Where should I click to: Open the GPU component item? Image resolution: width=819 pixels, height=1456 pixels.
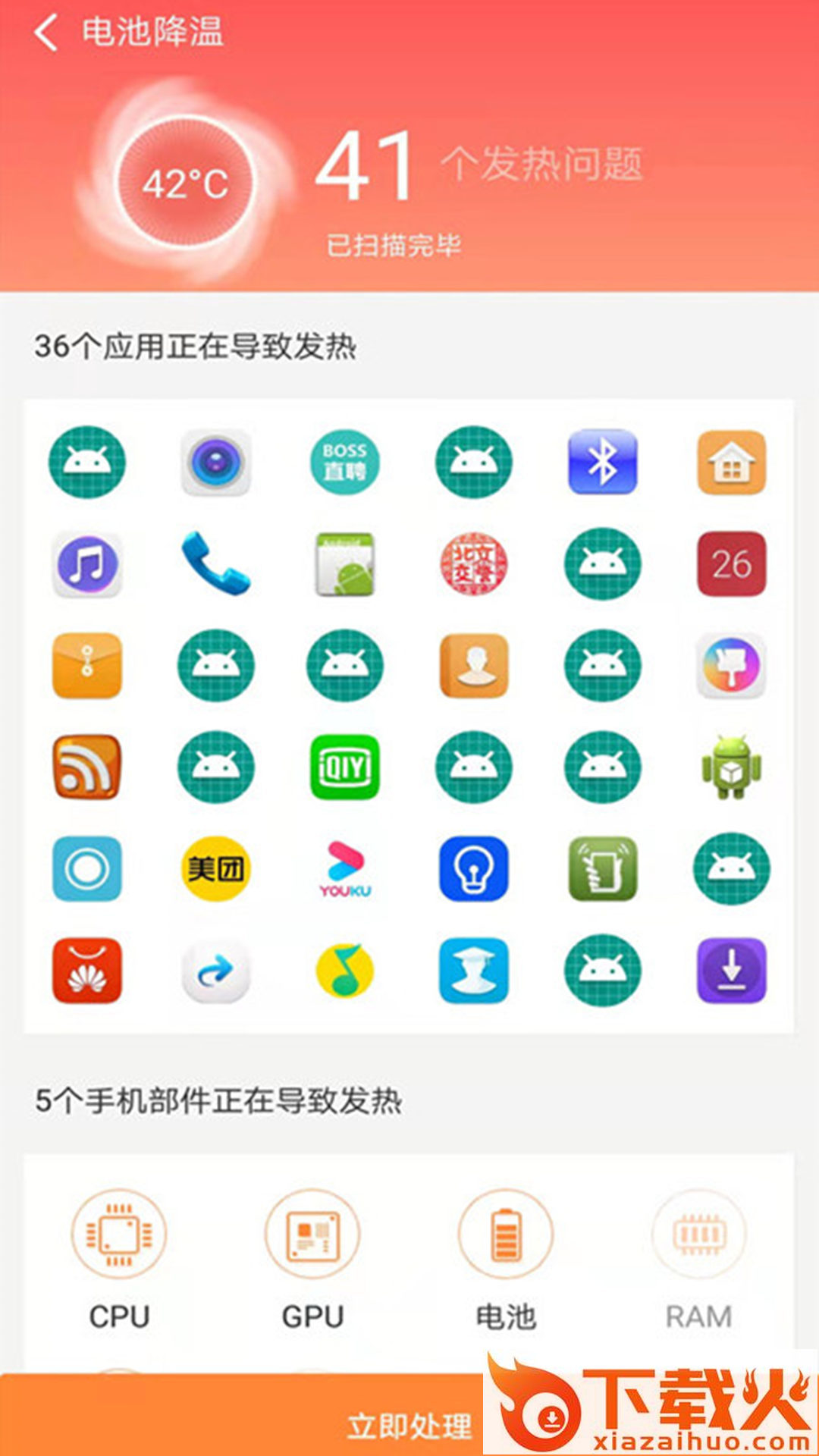[312, 1259]
